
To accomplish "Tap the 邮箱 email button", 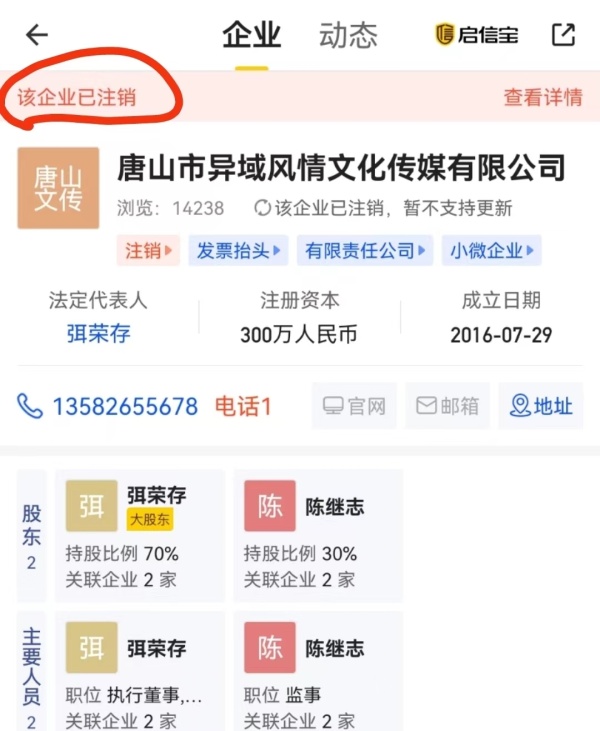I will pyautogui.click(x=447, y=406).
